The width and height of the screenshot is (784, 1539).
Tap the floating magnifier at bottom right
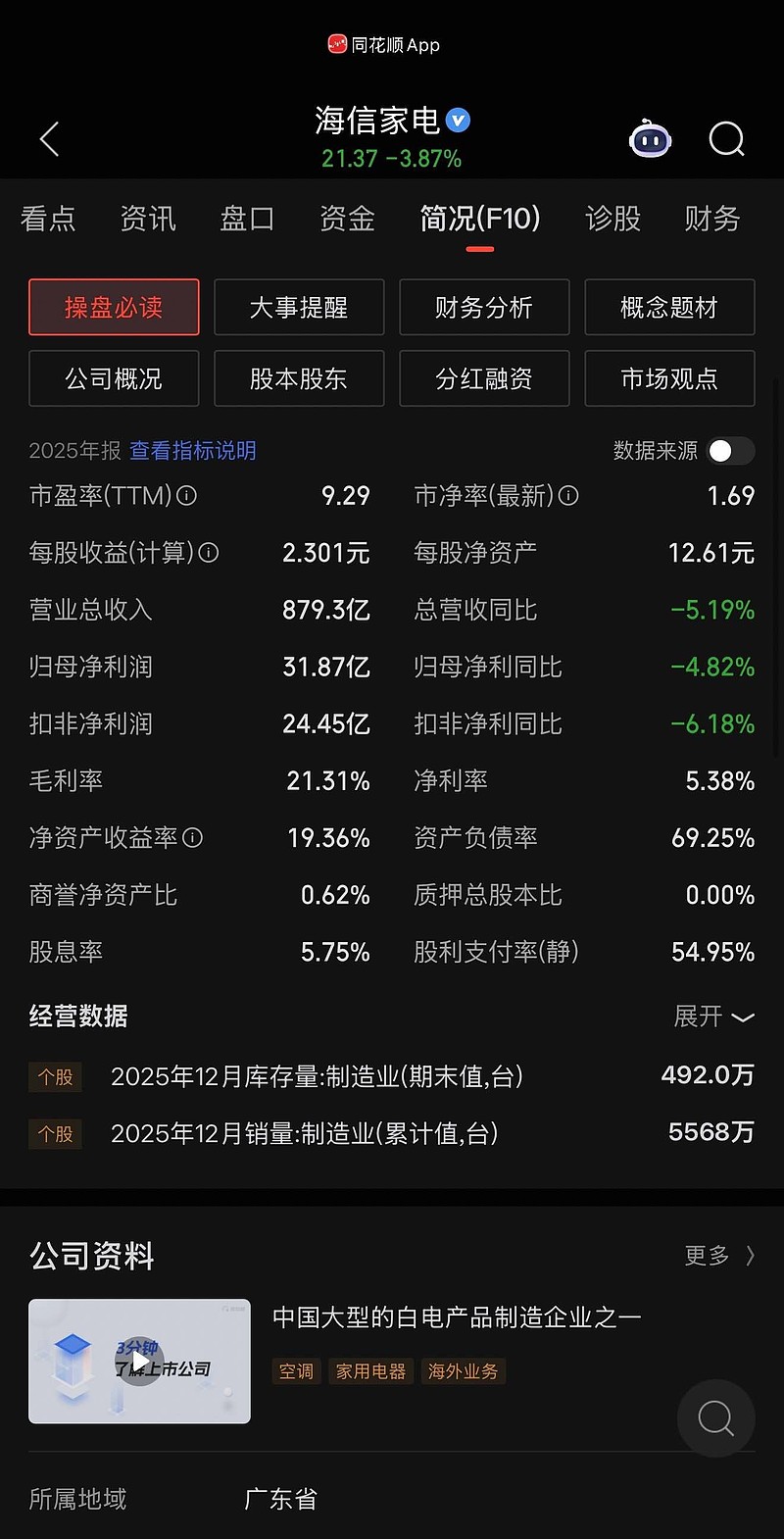click(715, 1418)
